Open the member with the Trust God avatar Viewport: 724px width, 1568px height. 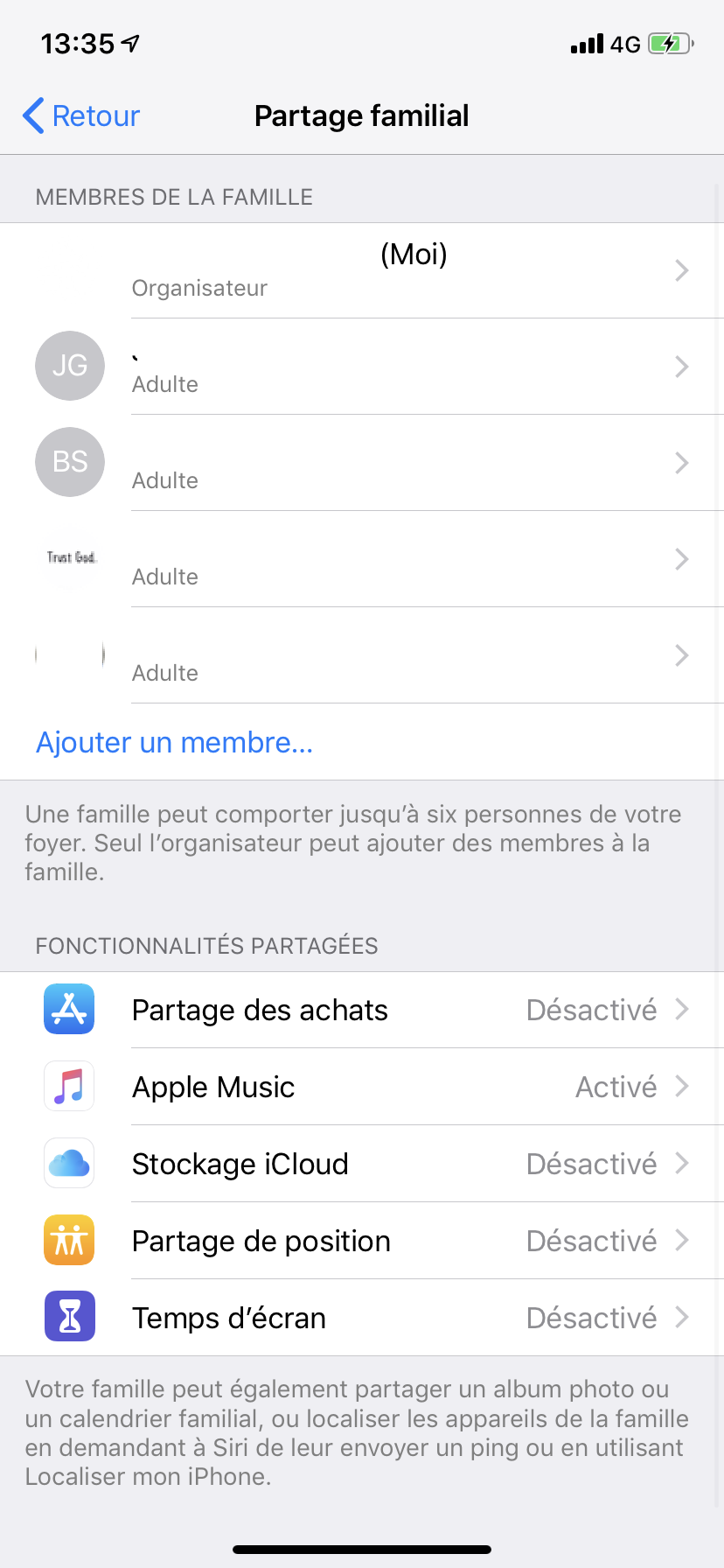click(362, 559)
